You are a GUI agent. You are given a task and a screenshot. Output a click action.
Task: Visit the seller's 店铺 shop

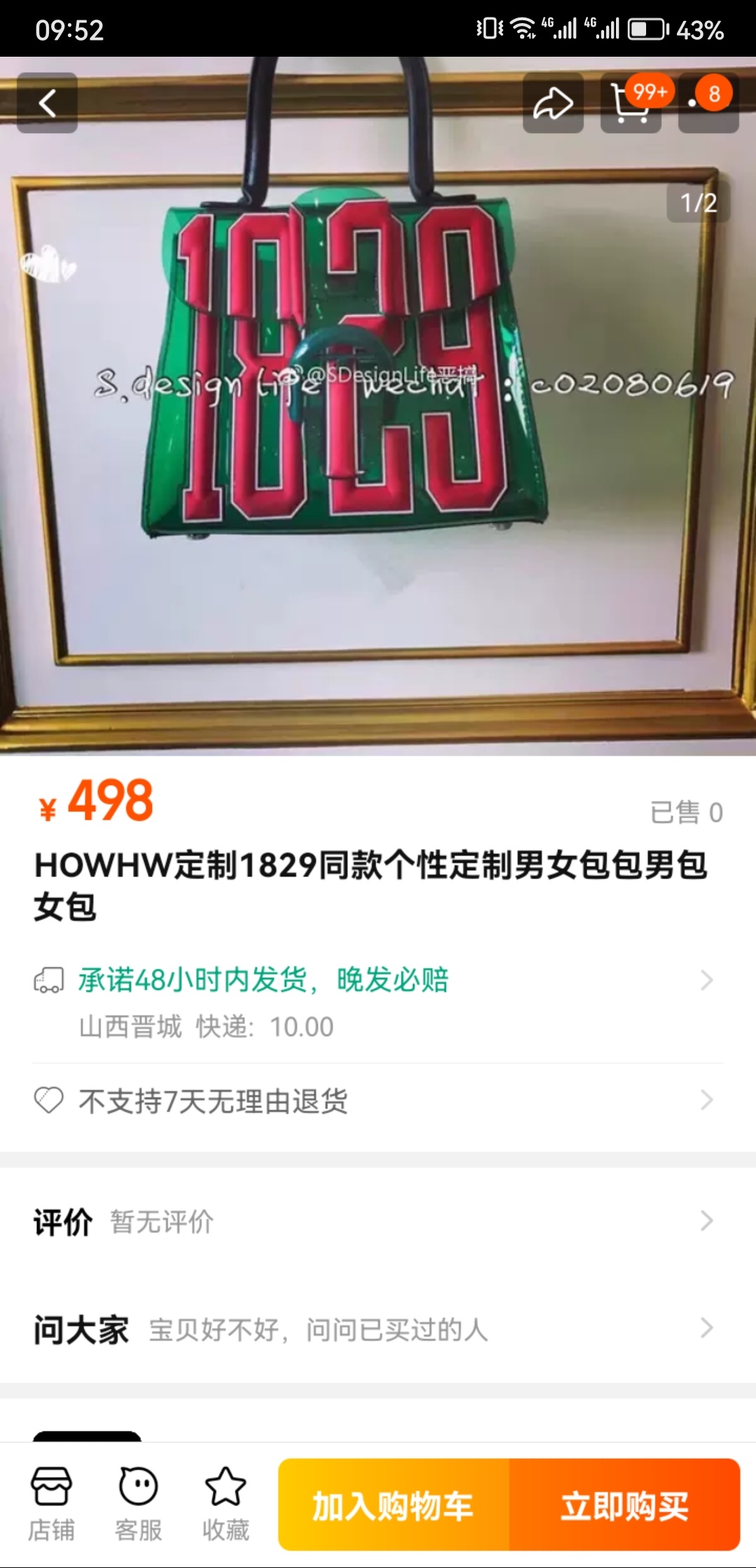(51, 1504)
